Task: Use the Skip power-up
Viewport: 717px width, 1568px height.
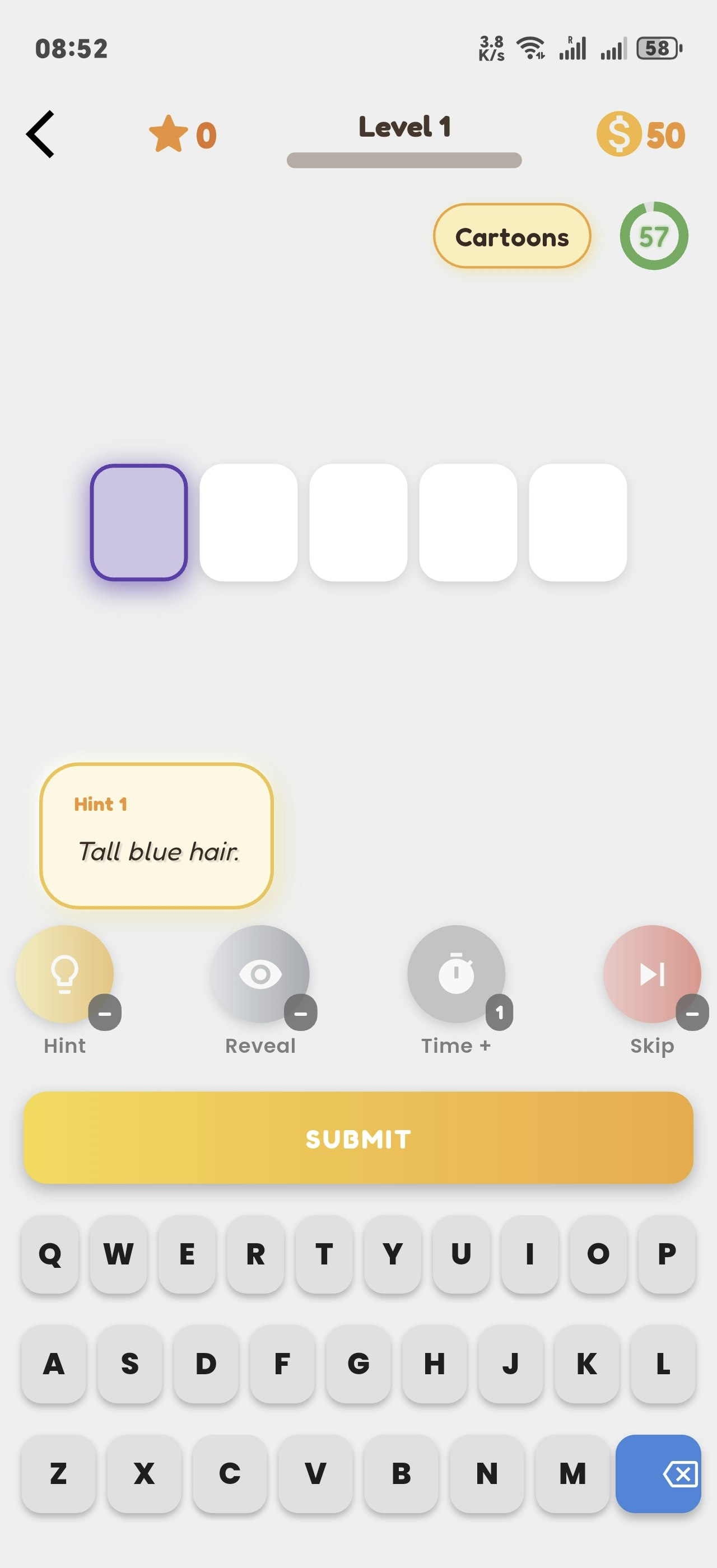Action: point(651,974)
